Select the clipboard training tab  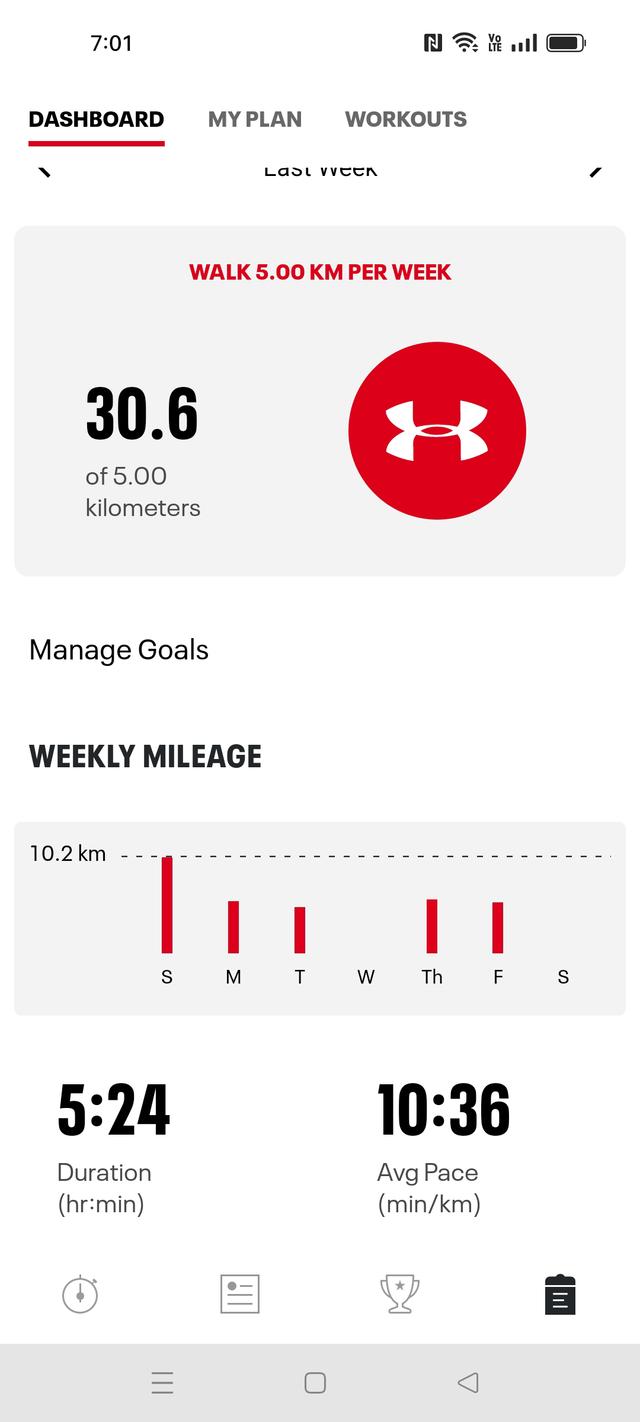coord(560,1294)
